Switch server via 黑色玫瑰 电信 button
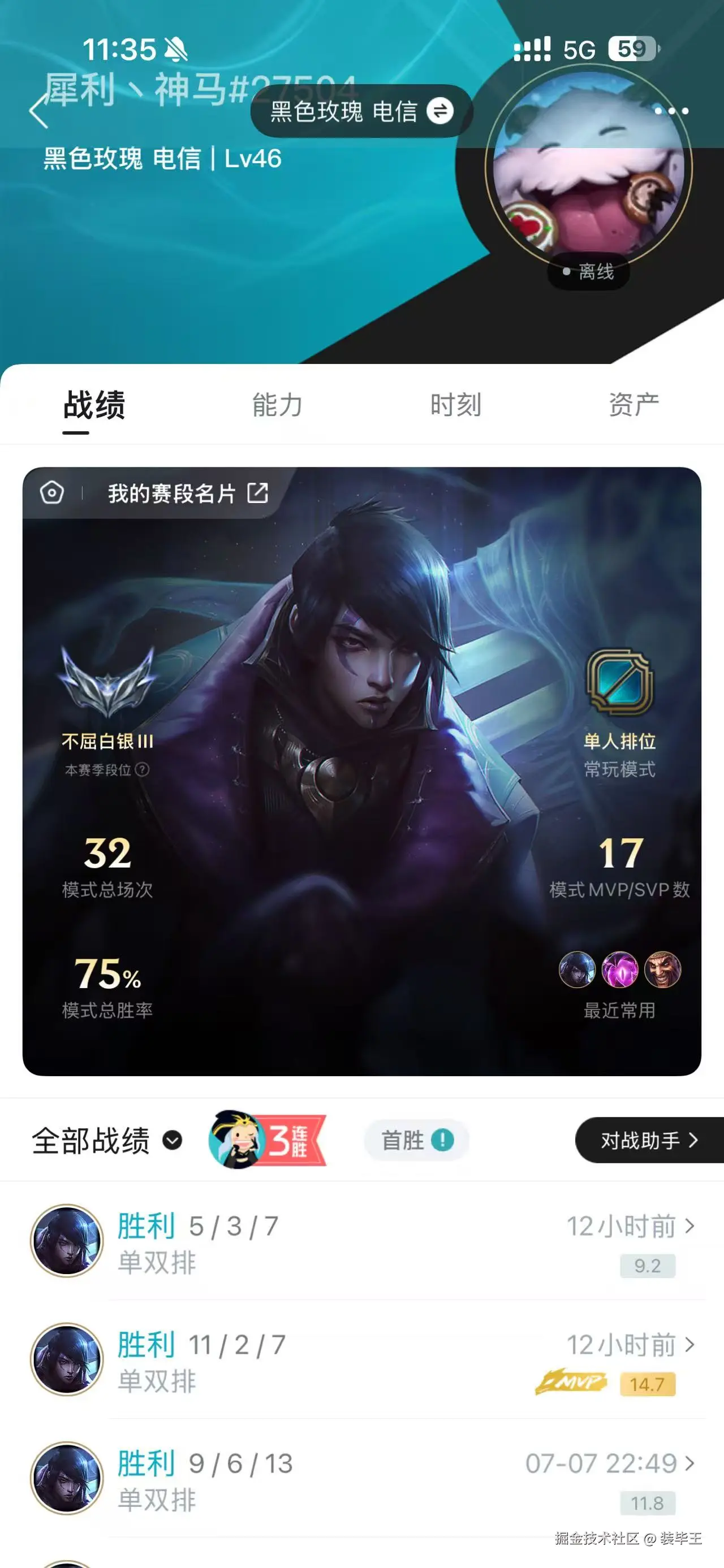The image size is (724, 1568). pos(361,111)
